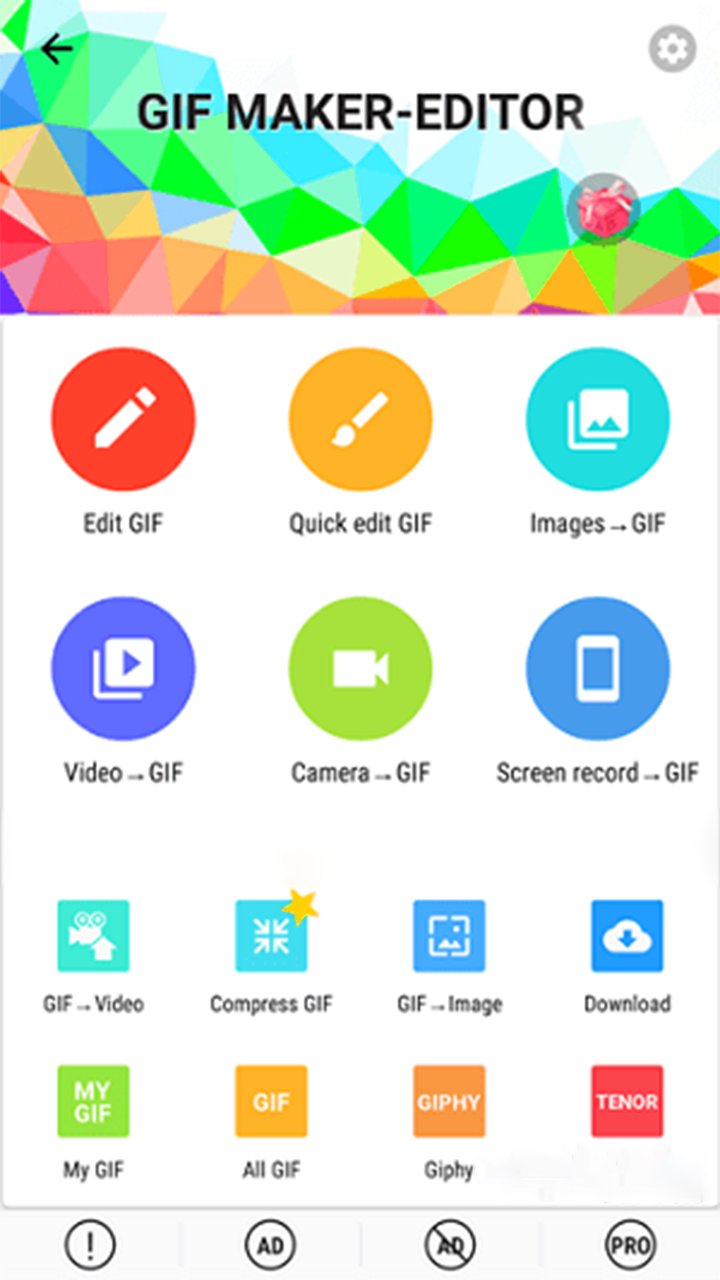The image size is (720, 1280).
Task: Open the exclamation info panel
Action: [89, 1243]
